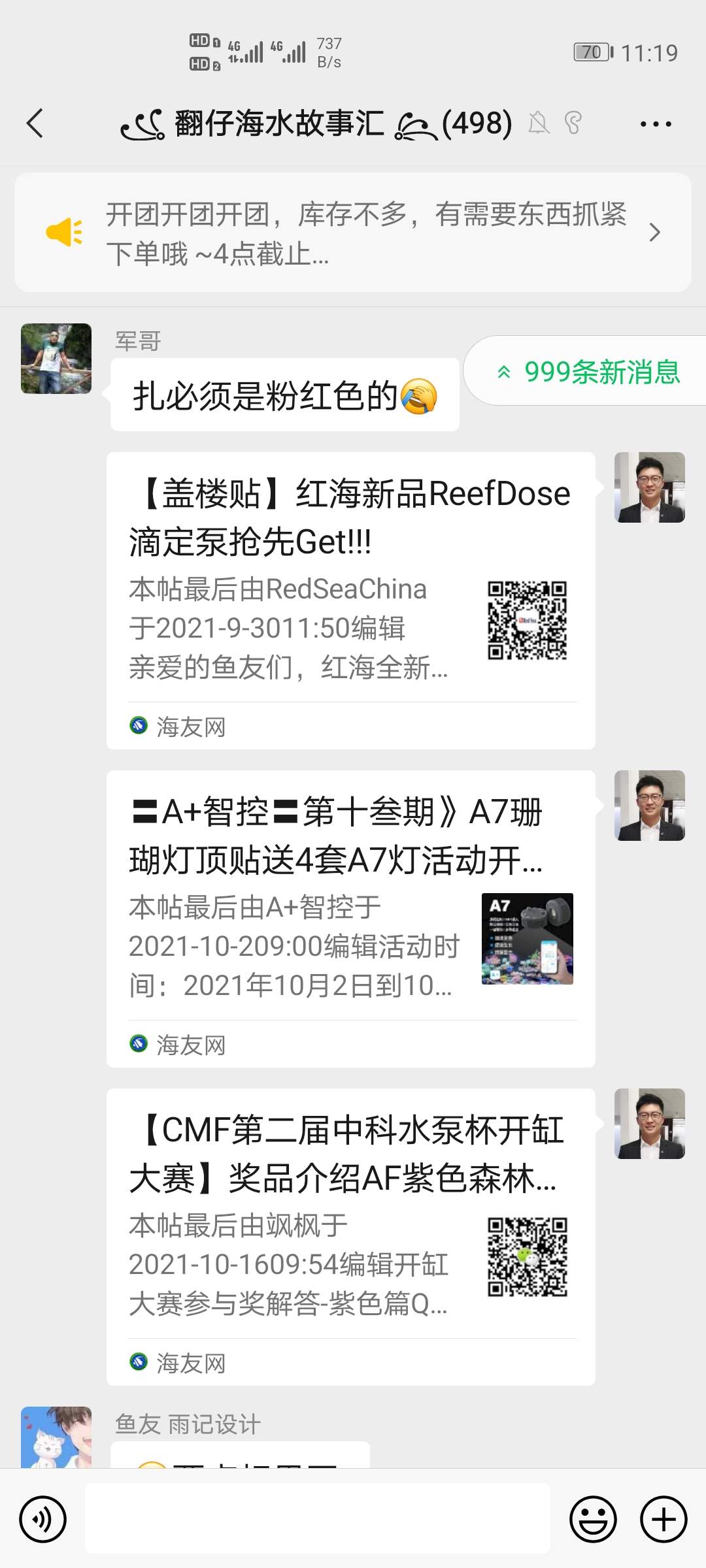Open A+智控 第十叁期 A7珊瑚灯 link card

[x=350, y=918]
